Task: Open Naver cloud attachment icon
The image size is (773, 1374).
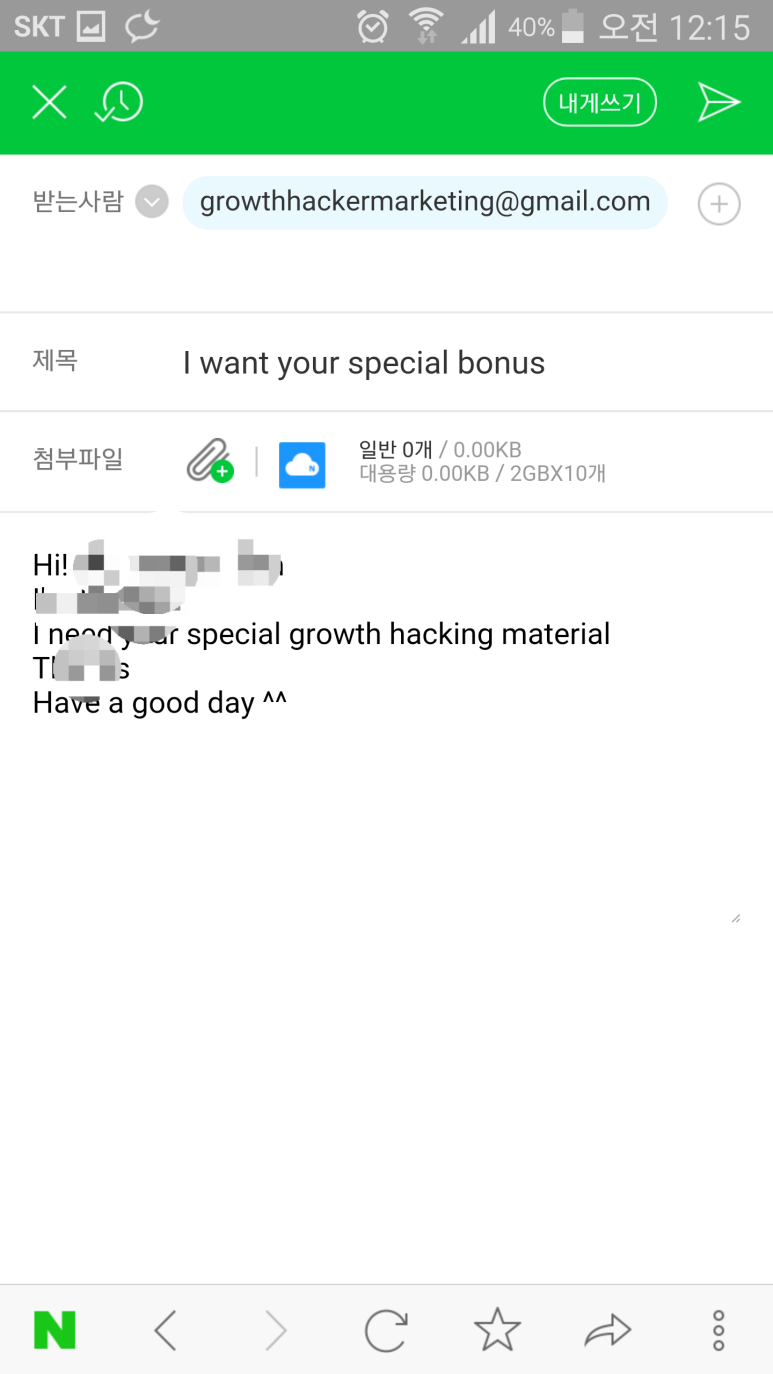Action: point(302,464)
